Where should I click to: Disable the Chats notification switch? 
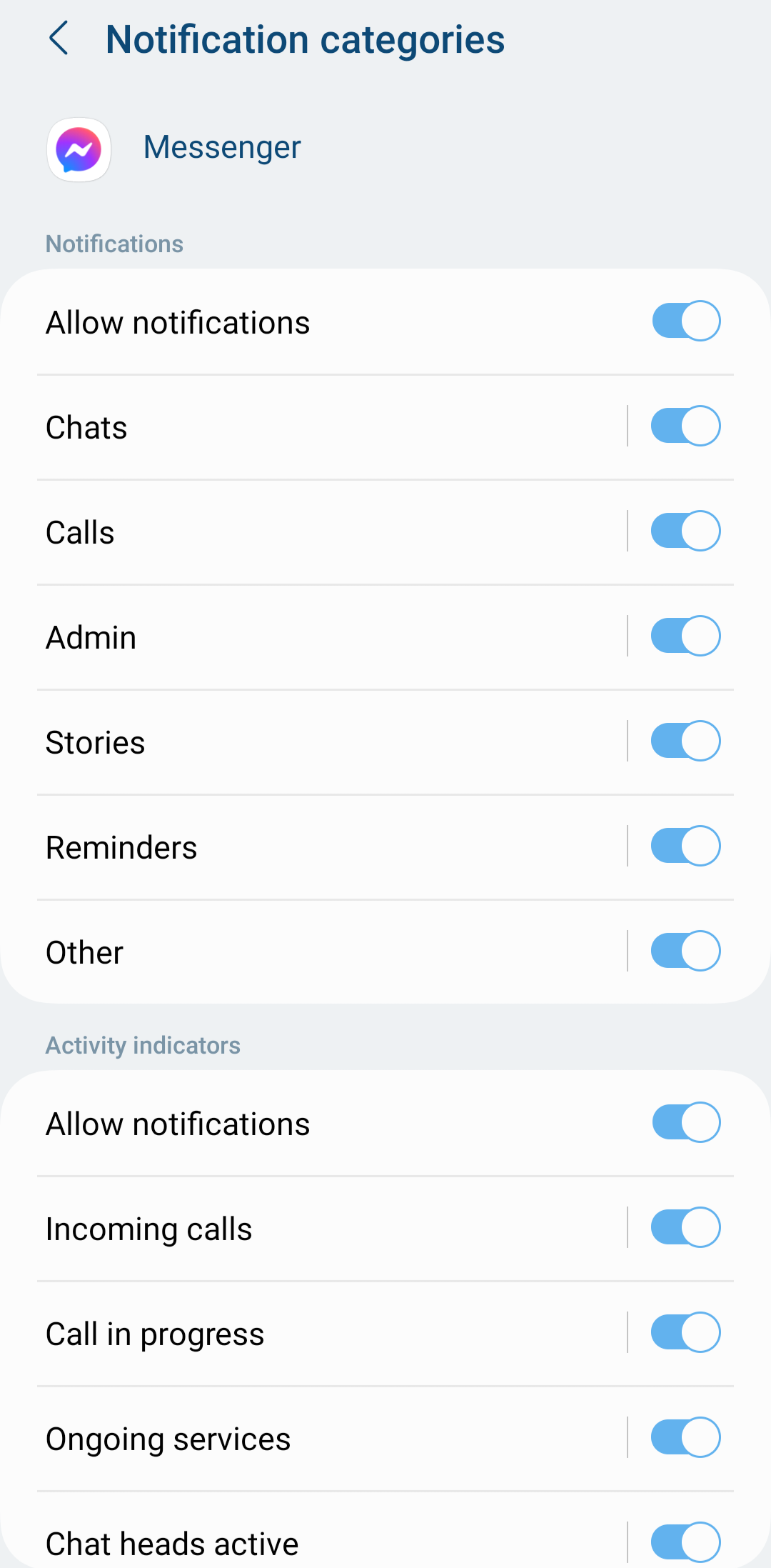685,426
